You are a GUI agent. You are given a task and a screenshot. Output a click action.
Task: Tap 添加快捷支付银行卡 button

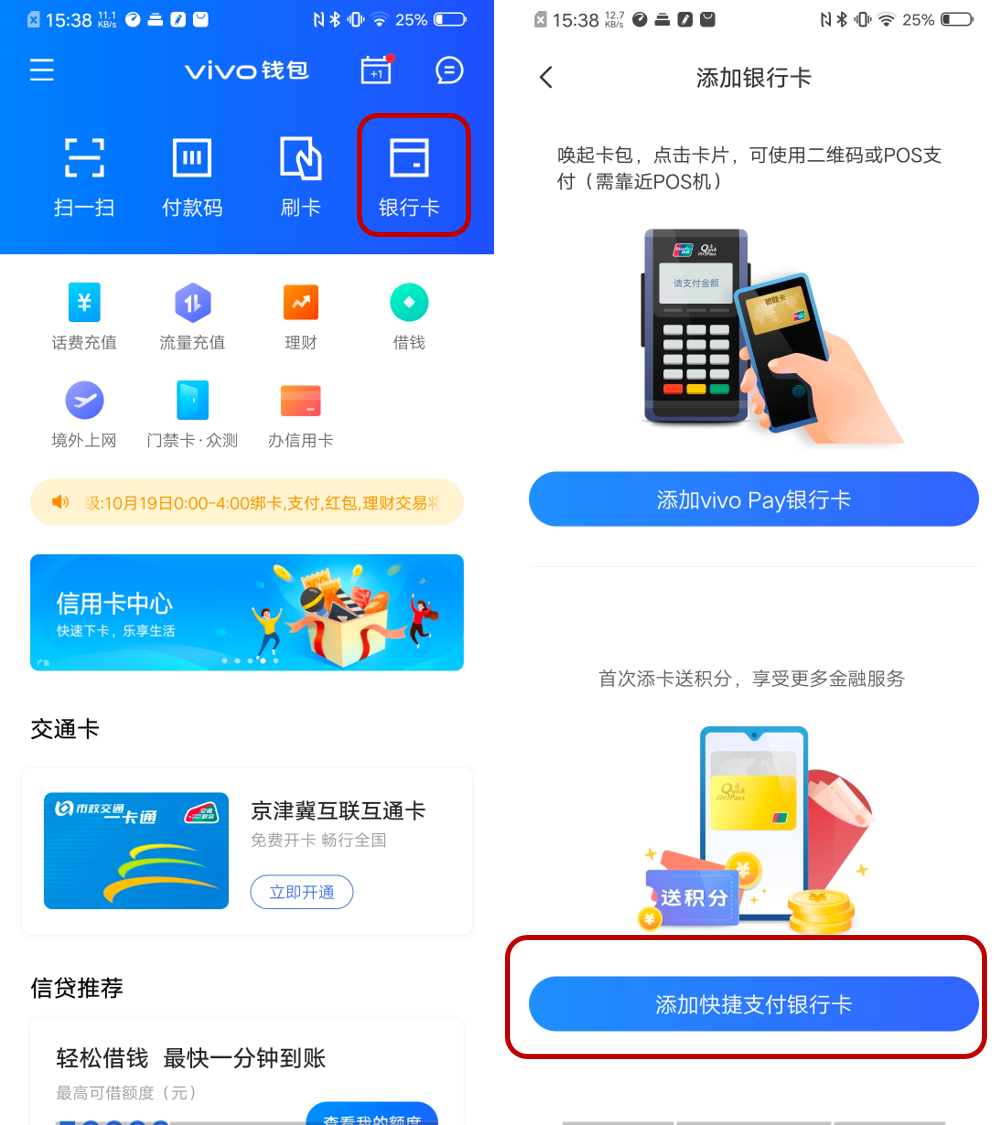(x=753, y=1004)
